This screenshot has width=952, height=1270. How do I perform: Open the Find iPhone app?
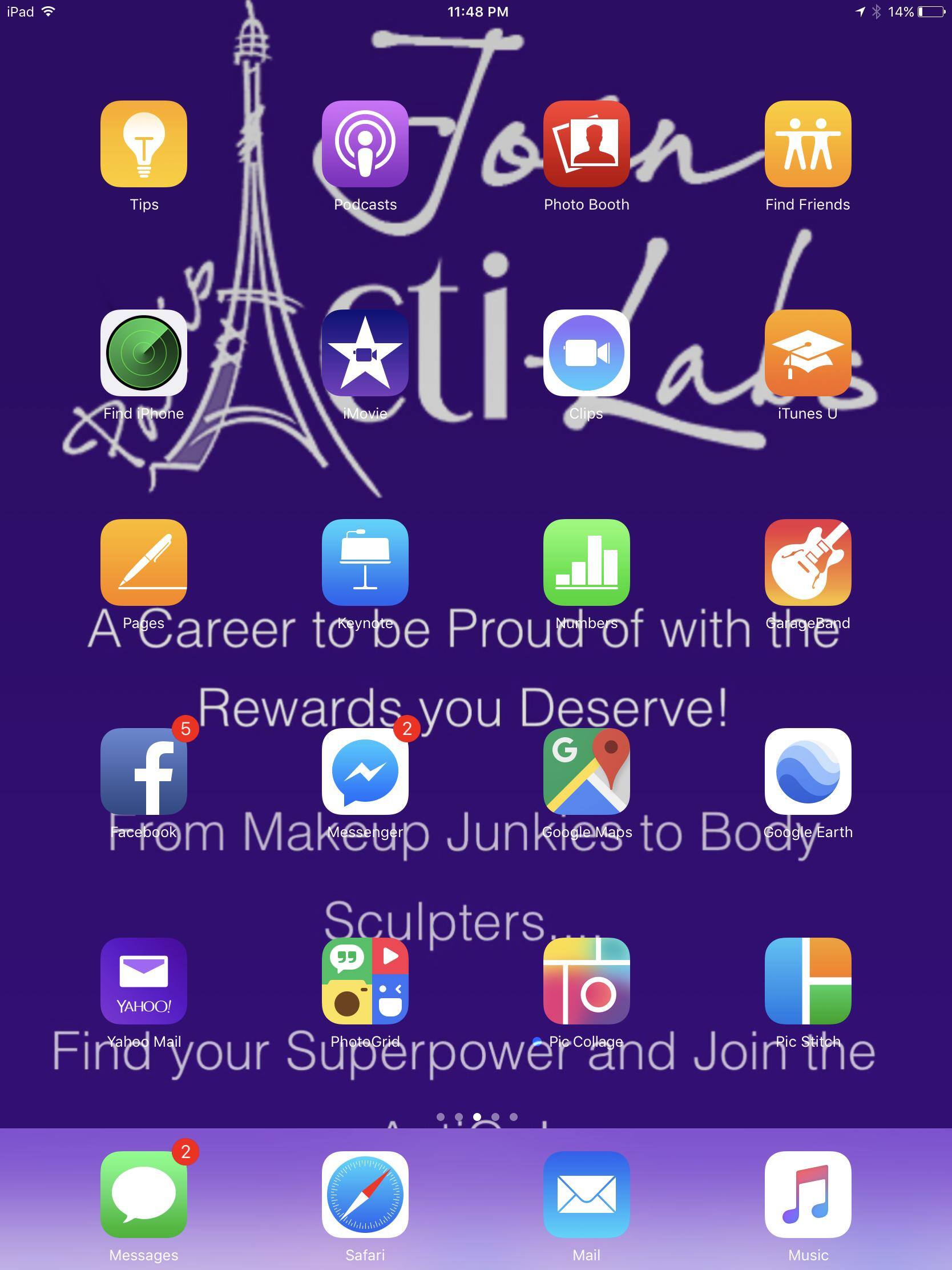coord(143,353)
